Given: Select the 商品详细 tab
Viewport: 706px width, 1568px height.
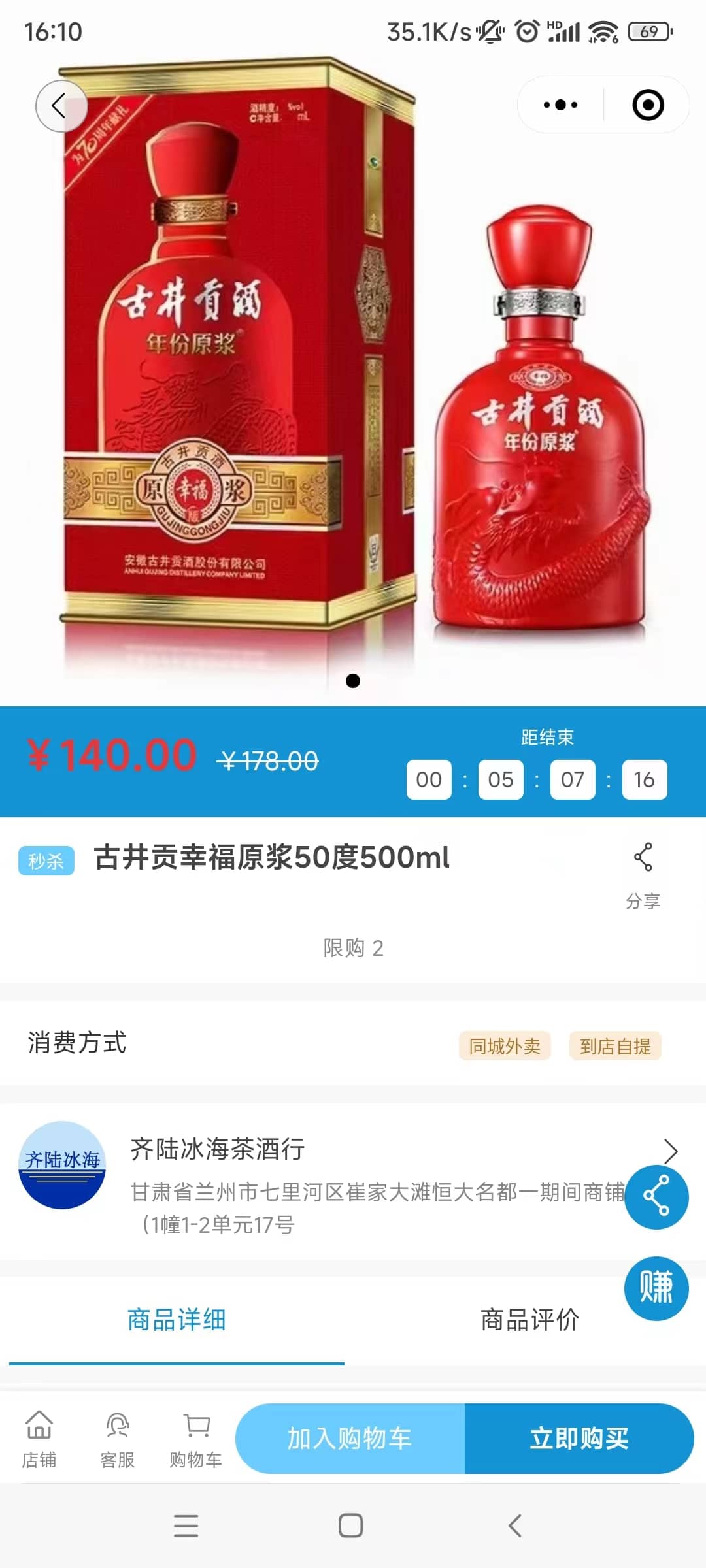Looking at the screenshot, I should pyautogui.click(x=176, y=1320).
